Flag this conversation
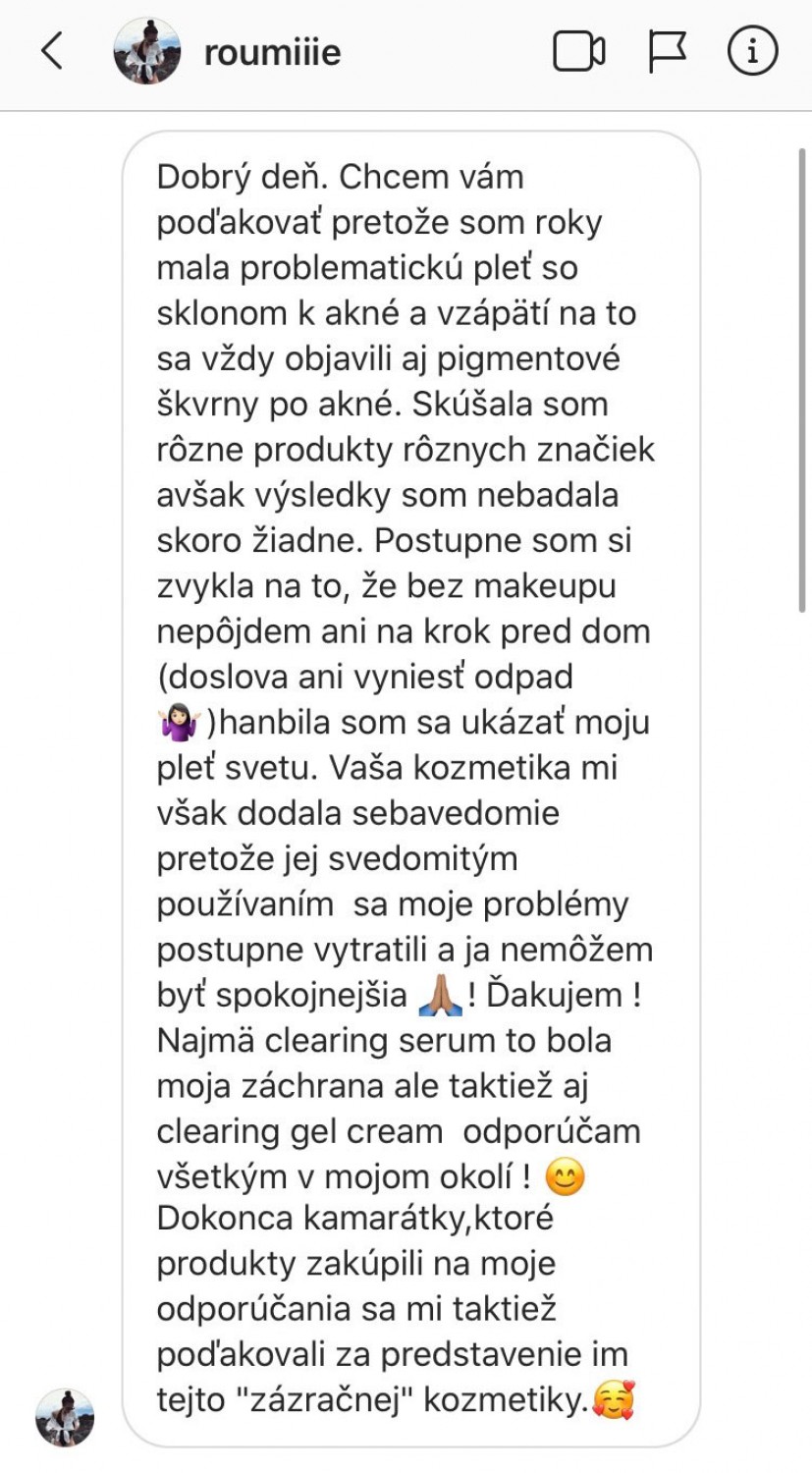Screen dimensions: 812x1473 click(x=667, y=51)
